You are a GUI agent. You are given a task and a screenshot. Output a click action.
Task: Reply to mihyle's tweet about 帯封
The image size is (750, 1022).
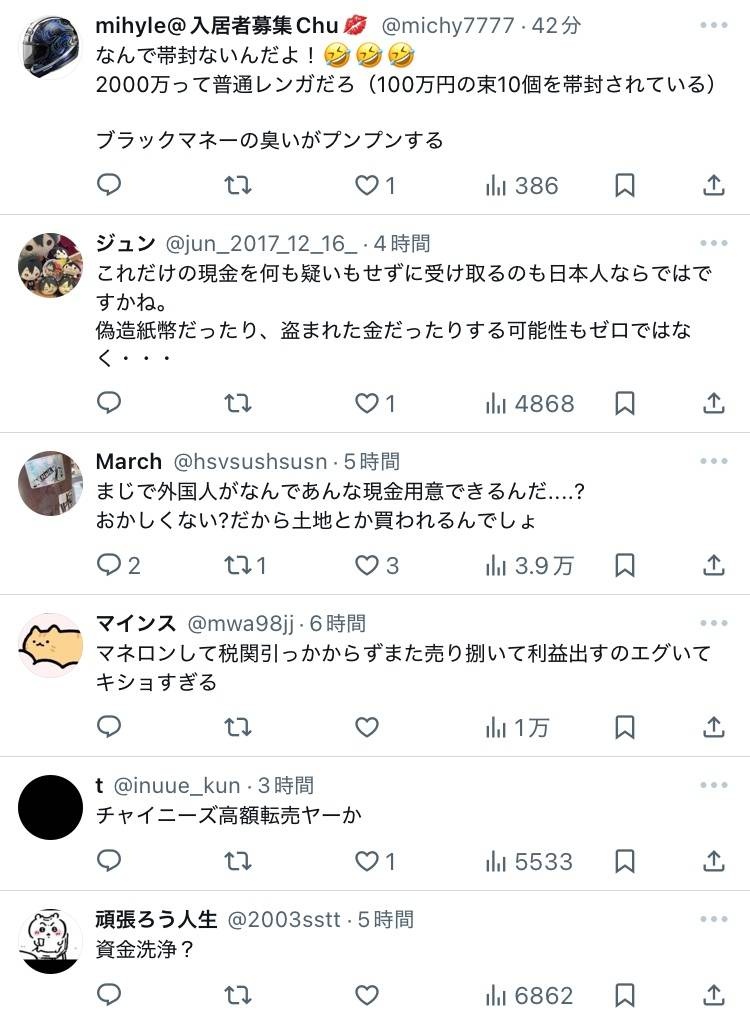[x=109, y=185]
